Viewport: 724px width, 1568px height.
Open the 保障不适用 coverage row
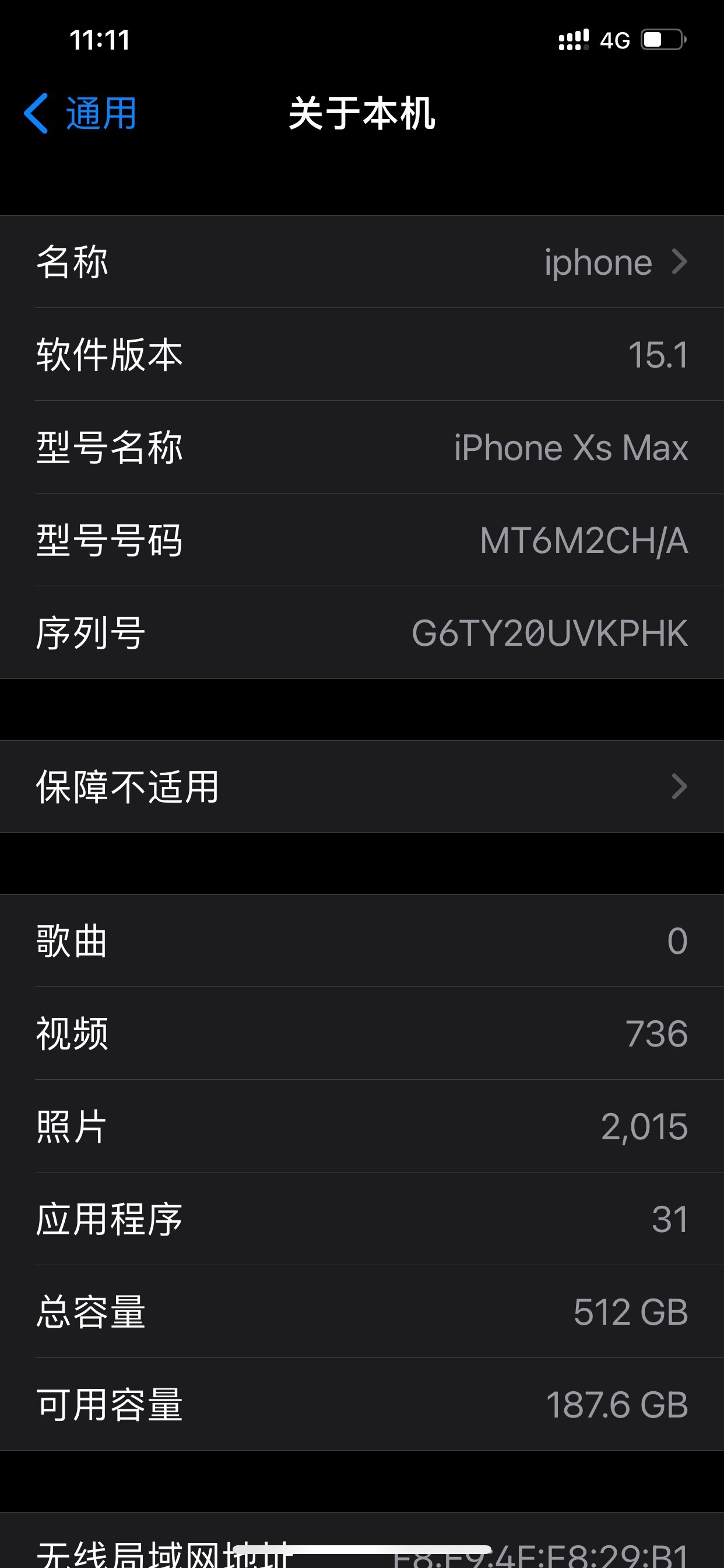(362, 786)
